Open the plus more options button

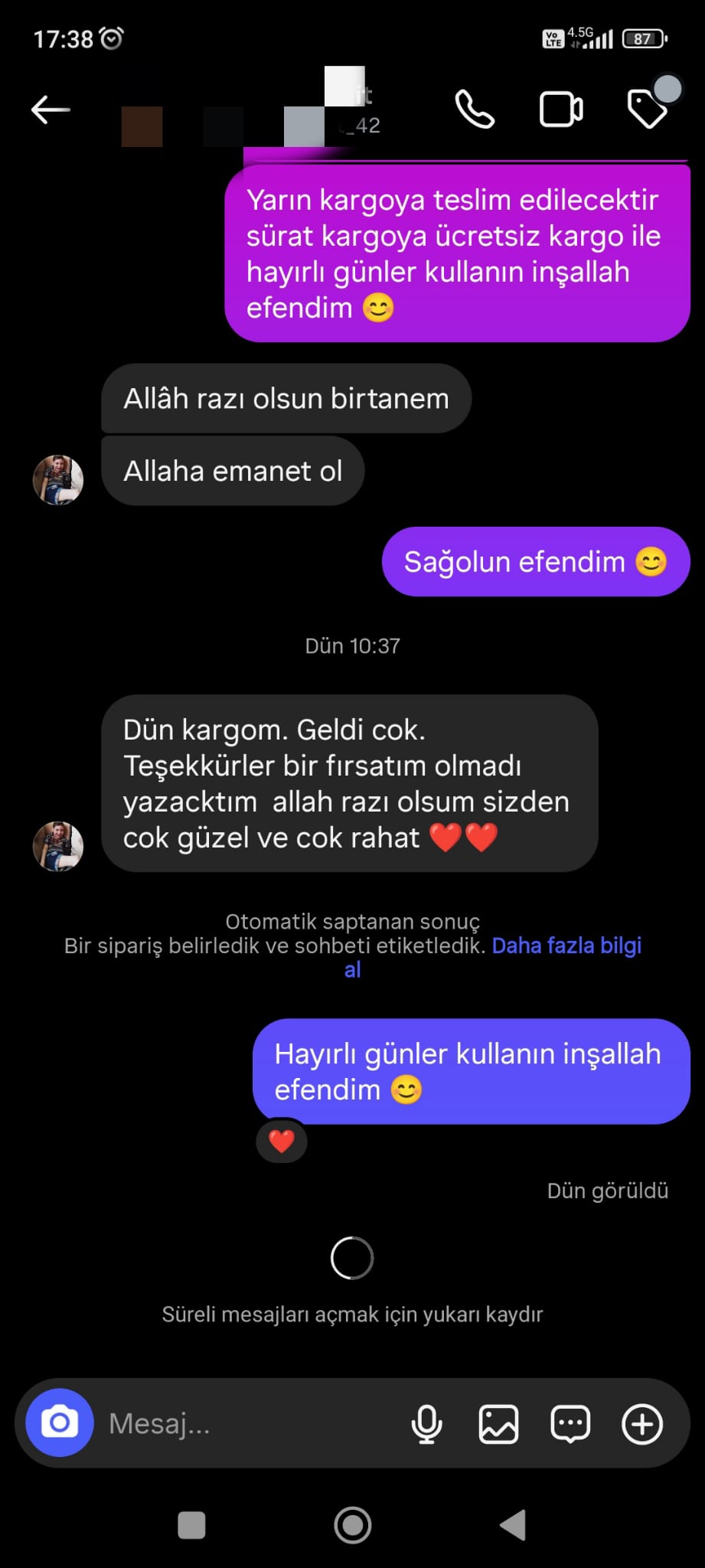642,1424
